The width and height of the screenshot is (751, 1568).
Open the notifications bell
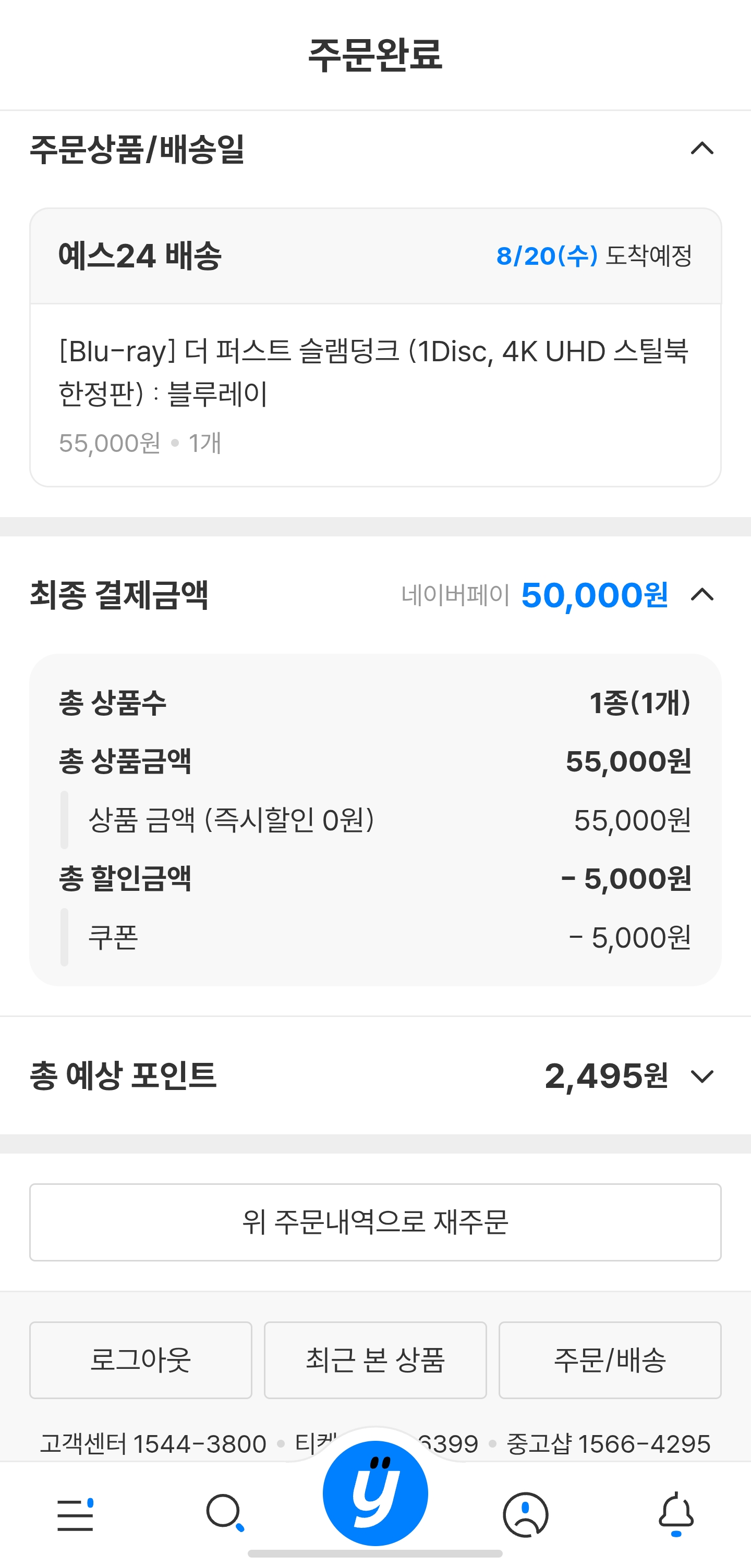click(676, 1514)
